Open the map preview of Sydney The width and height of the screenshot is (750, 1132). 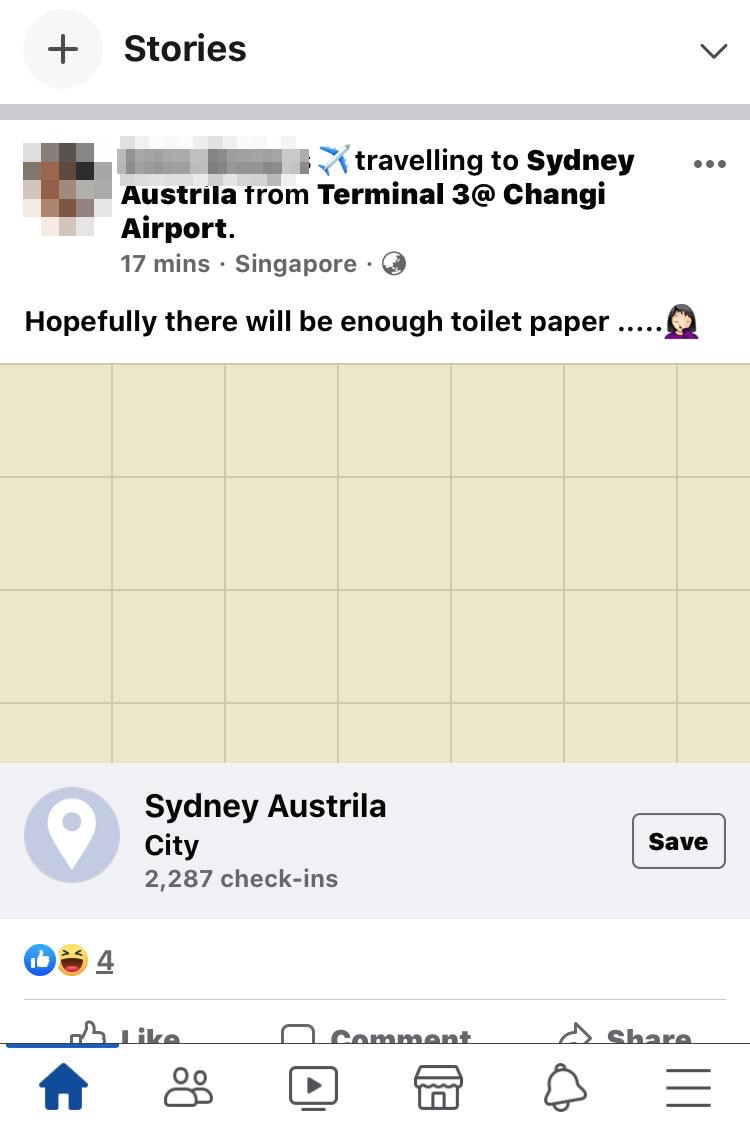375,563
